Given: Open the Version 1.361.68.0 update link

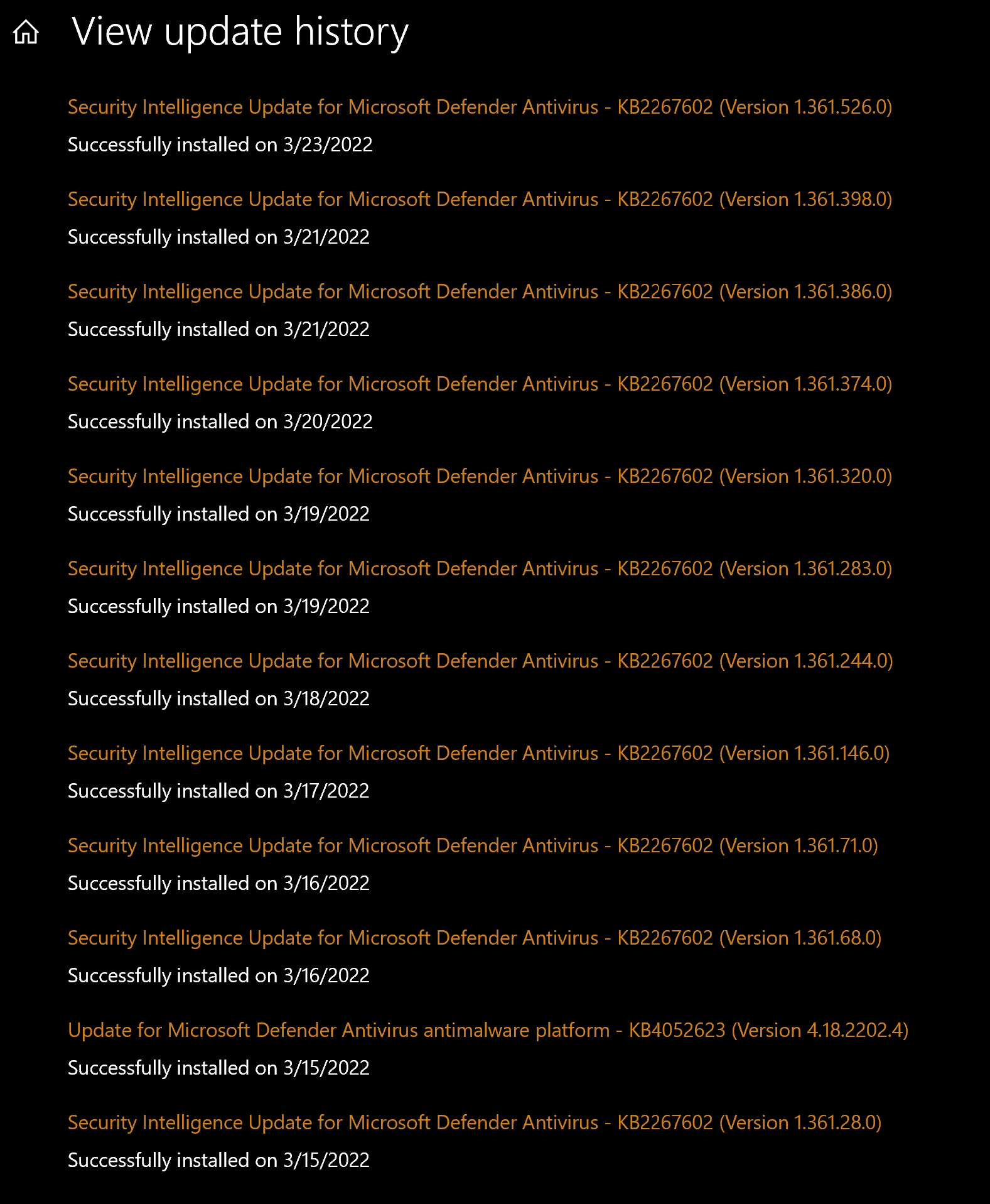Looking at the screenshot, I should (x=475, y=938).
